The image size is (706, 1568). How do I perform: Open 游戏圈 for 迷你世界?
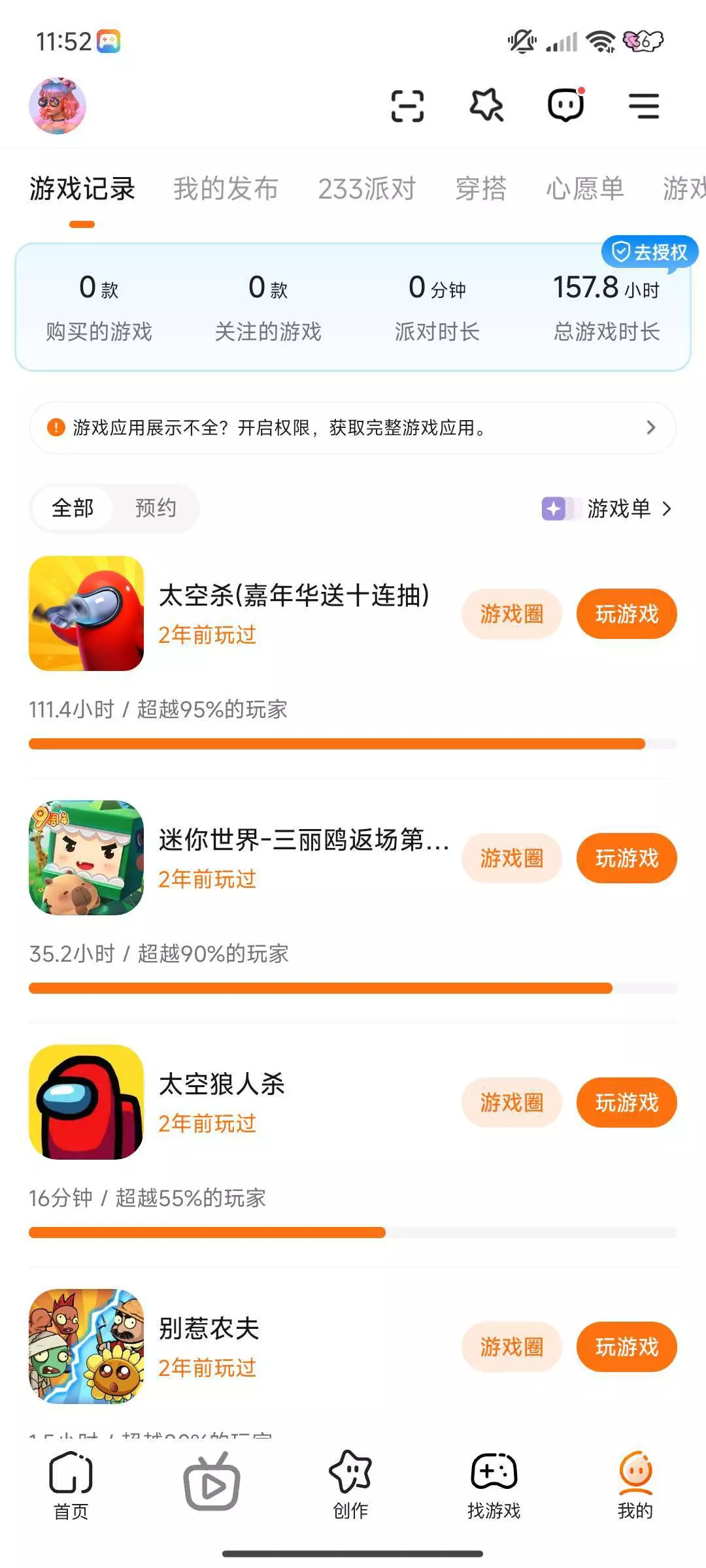(511, 858)
